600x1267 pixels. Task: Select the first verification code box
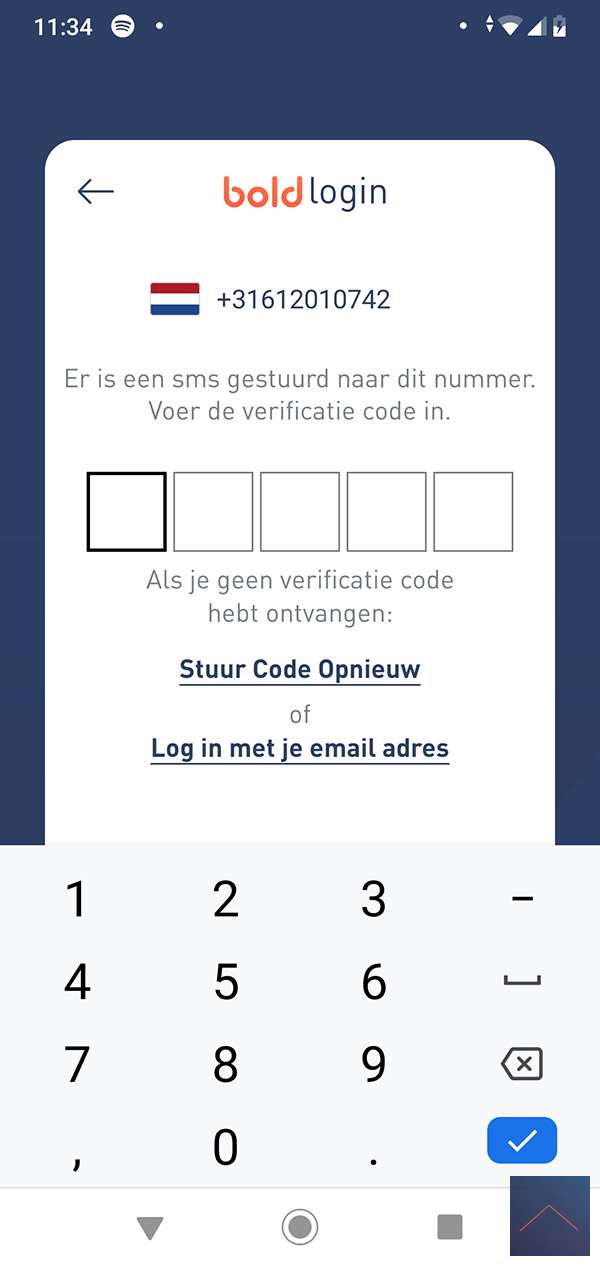pyautogui.click(x=127, y=512)
